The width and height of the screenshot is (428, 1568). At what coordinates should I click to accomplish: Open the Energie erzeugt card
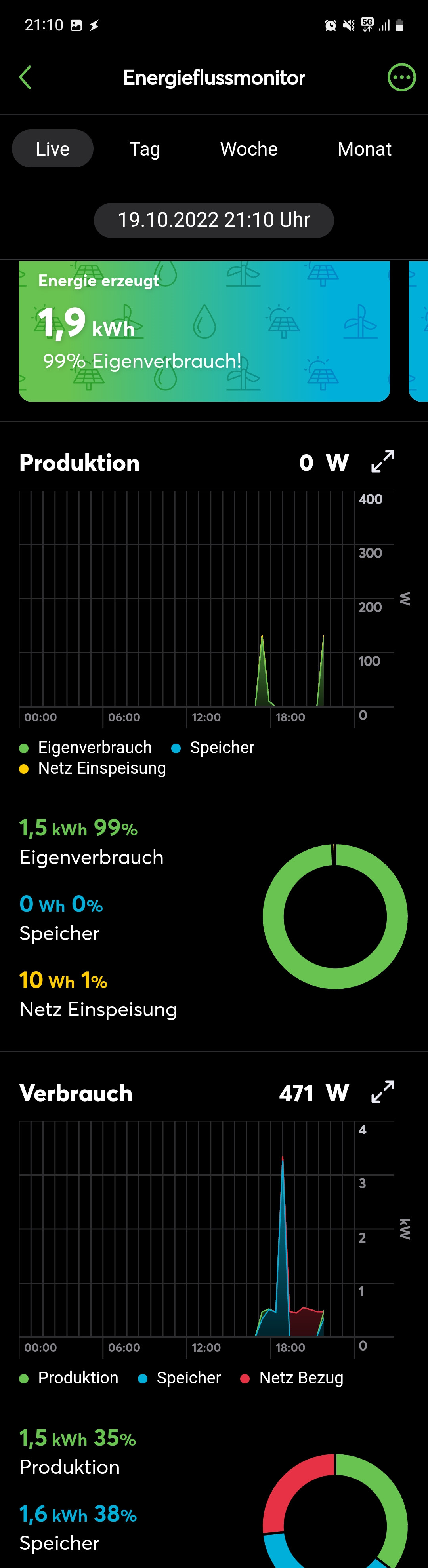click(x=204, y=331)
